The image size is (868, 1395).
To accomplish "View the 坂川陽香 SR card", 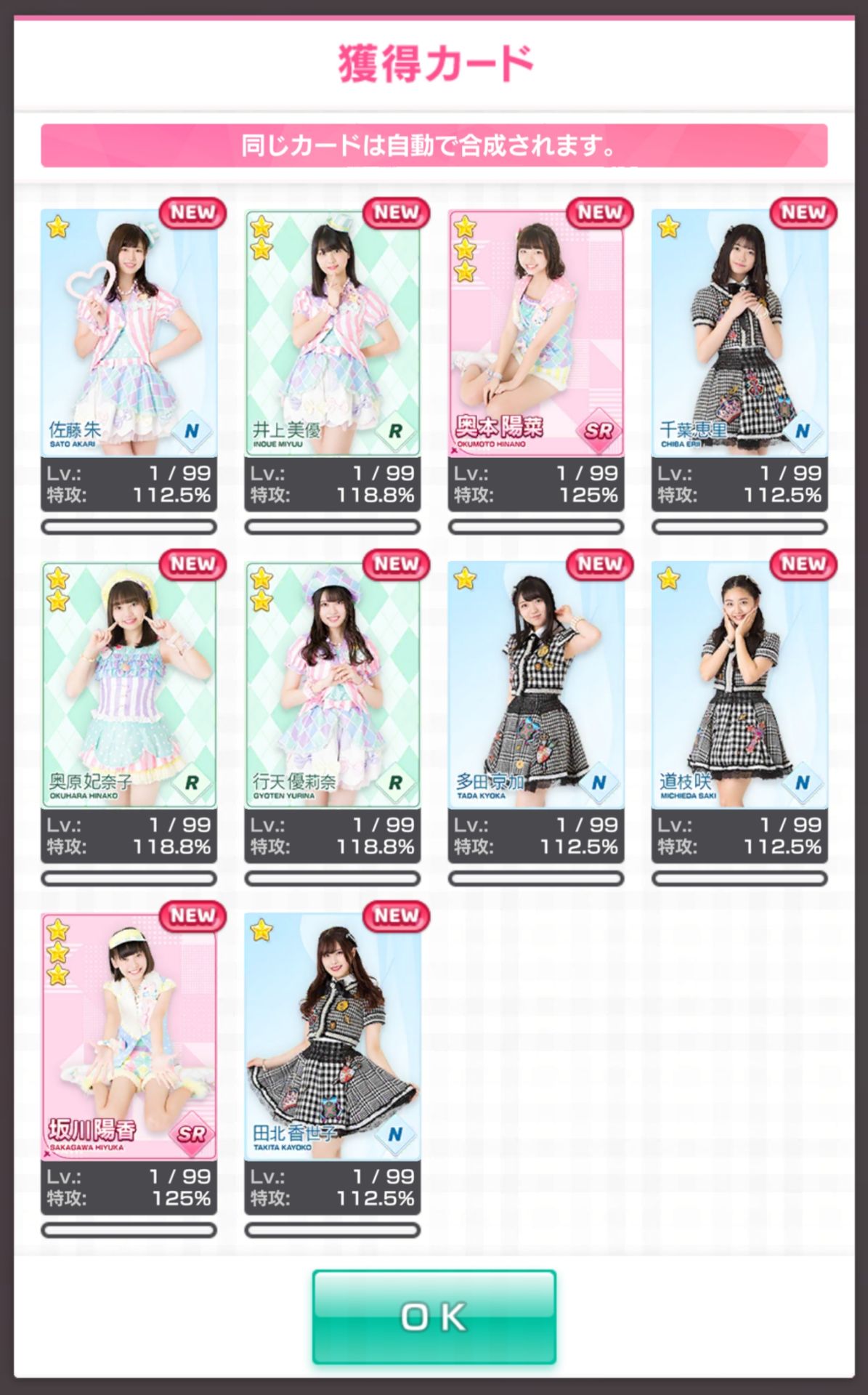I will [129, 1038].
